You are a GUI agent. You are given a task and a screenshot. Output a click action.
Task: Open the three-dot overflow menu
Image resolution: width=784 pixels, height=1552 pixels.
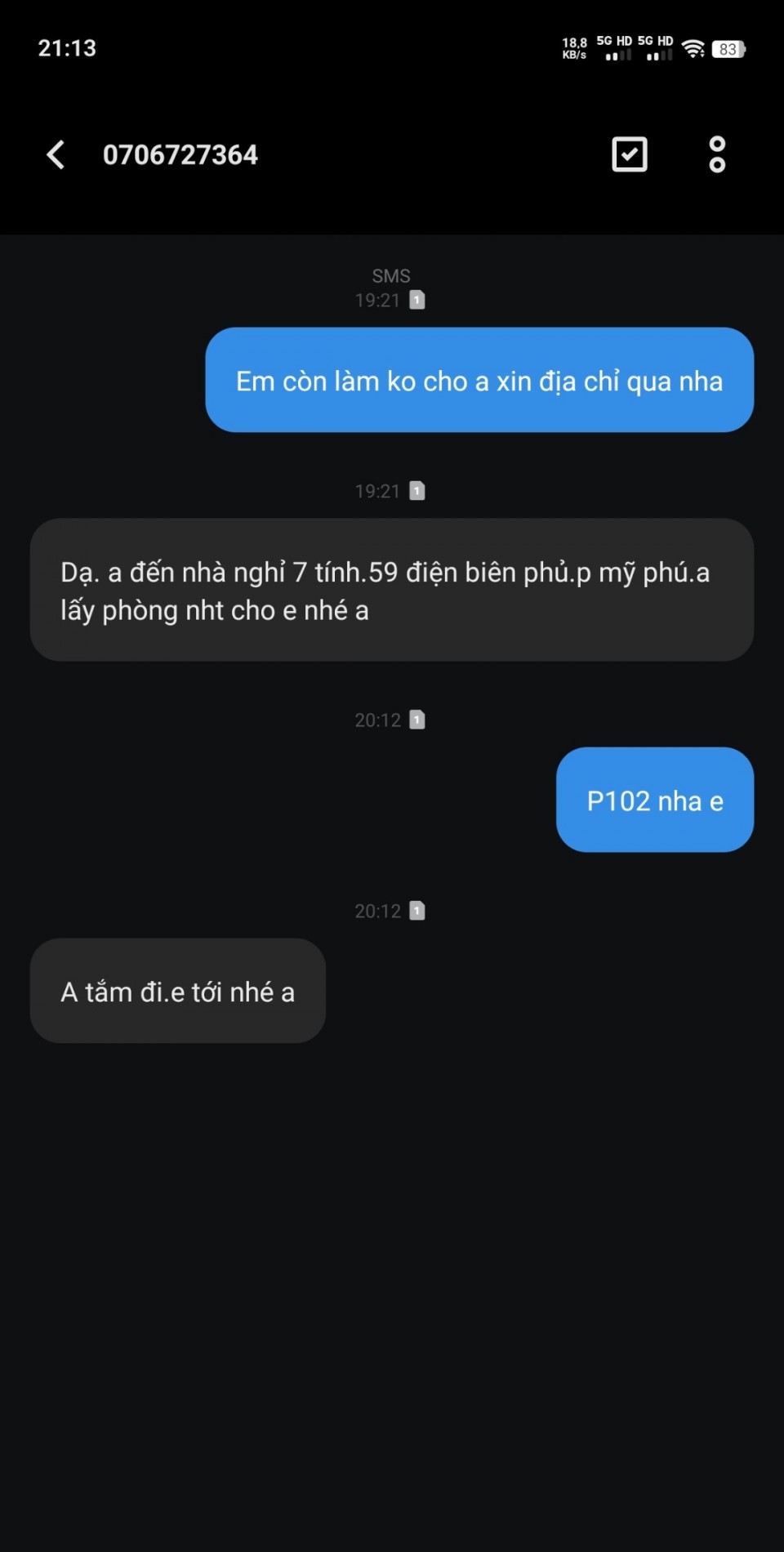pos(717,154)
